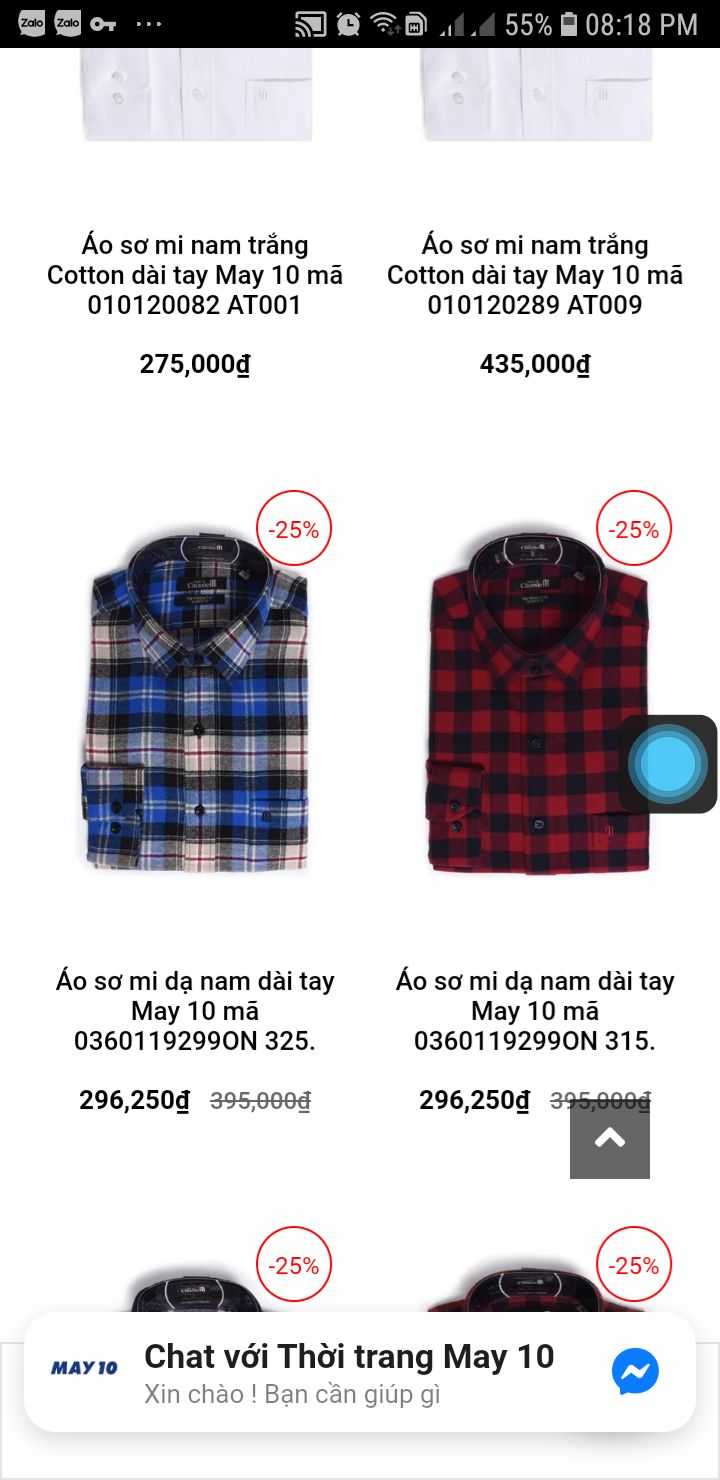
Task: Tap the scroll-to-top arrow button
Action: (x=610, y=1138)
